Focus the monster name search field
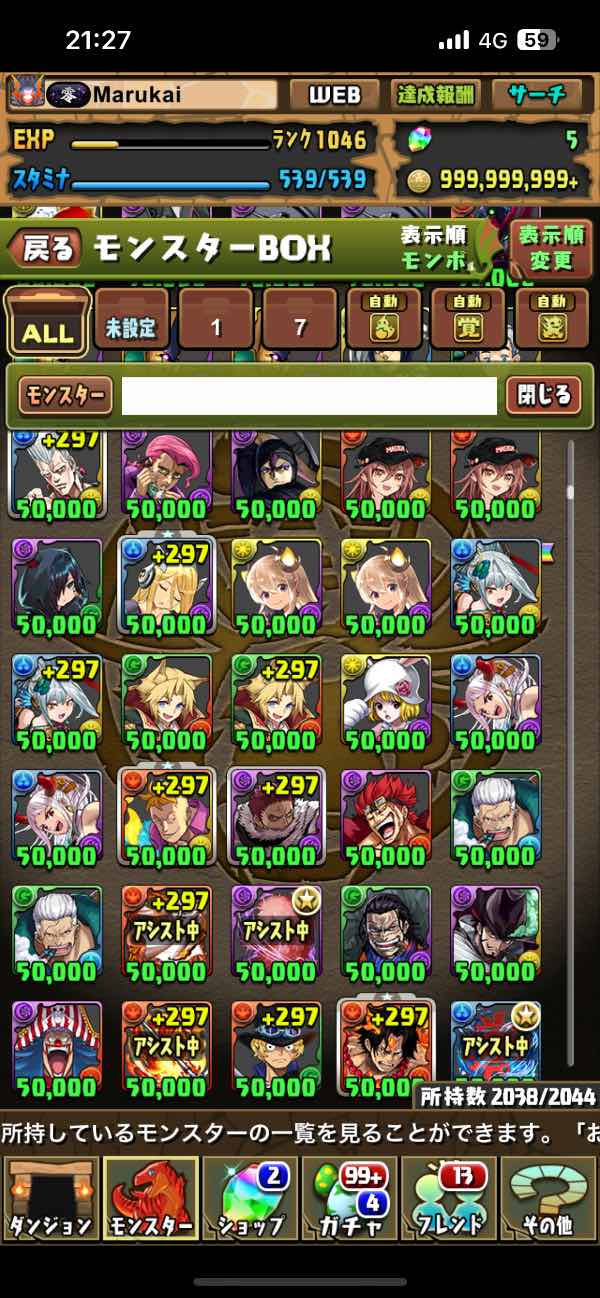Viewport: 600px width, 1298px height. pyautogui.click(x=309, y=396)
